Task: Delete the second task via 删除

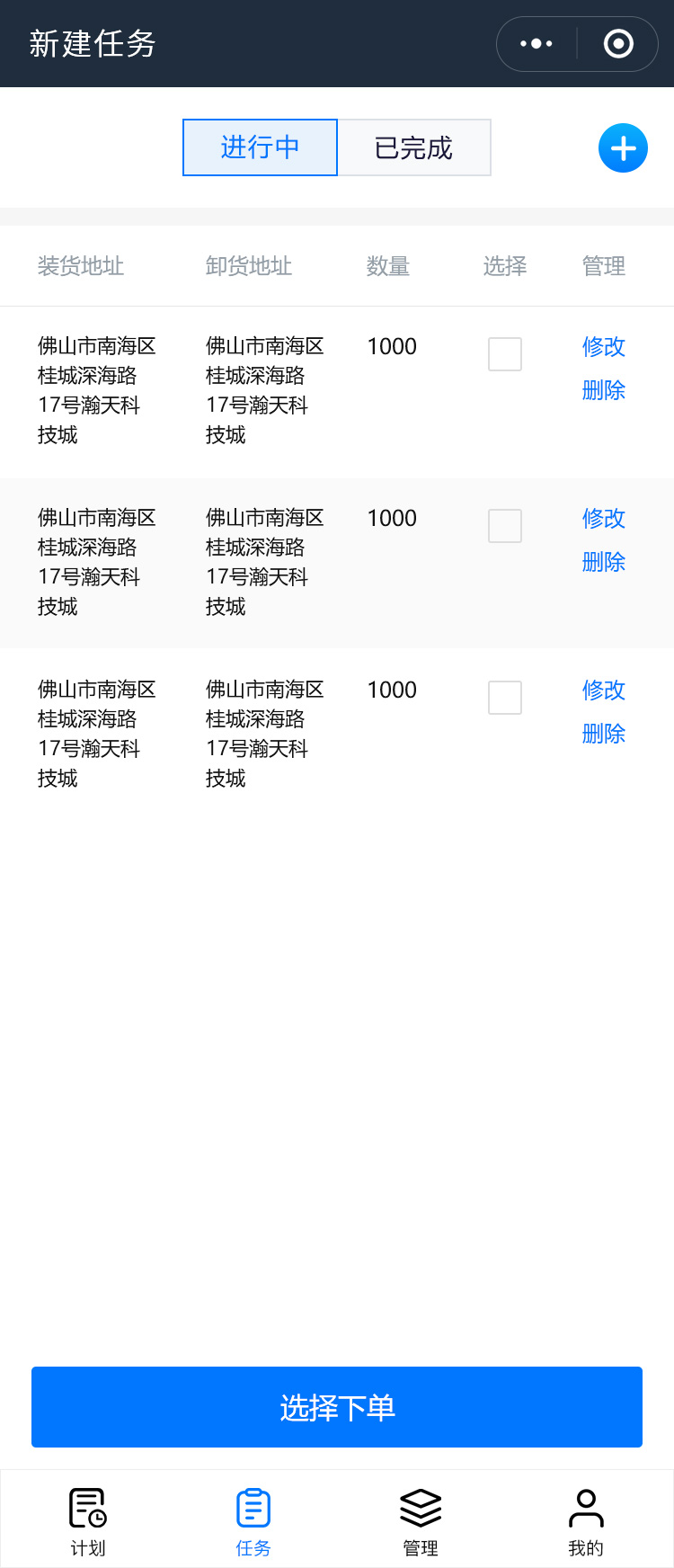Action: tap(603, 562)
